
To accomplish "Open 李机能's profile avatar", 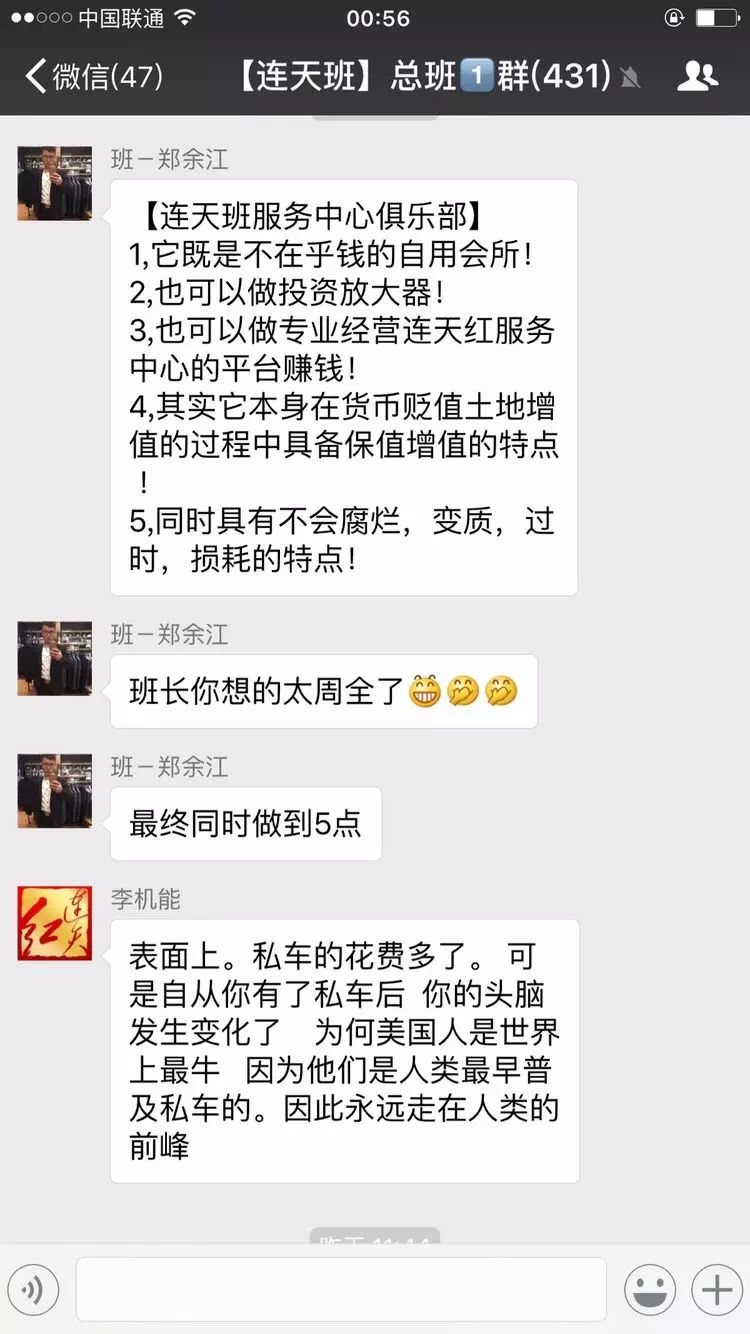I will (x=54, y=922).
